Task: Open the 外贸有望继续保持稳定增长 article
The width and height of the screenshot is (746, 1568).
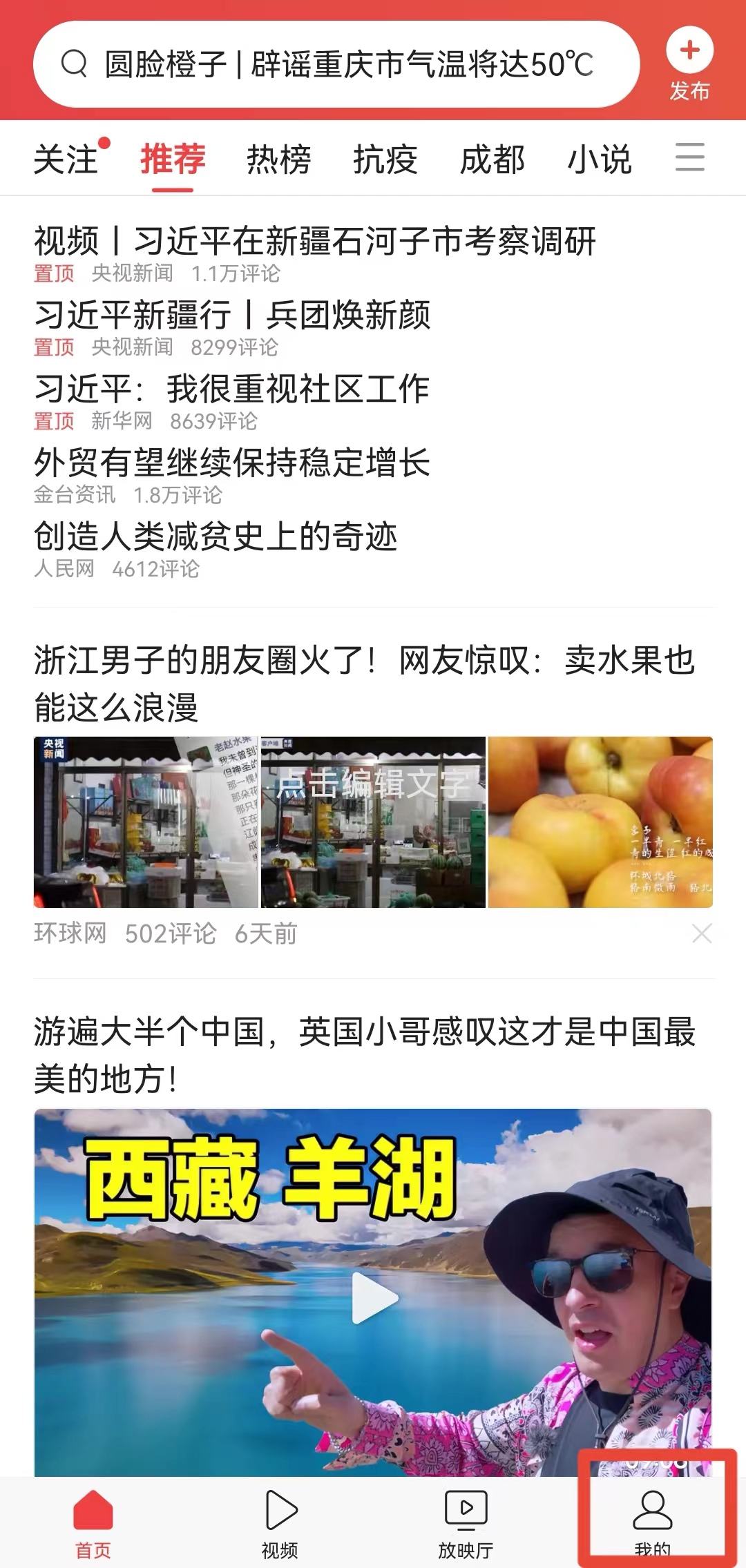Action: tap(232, 465)
